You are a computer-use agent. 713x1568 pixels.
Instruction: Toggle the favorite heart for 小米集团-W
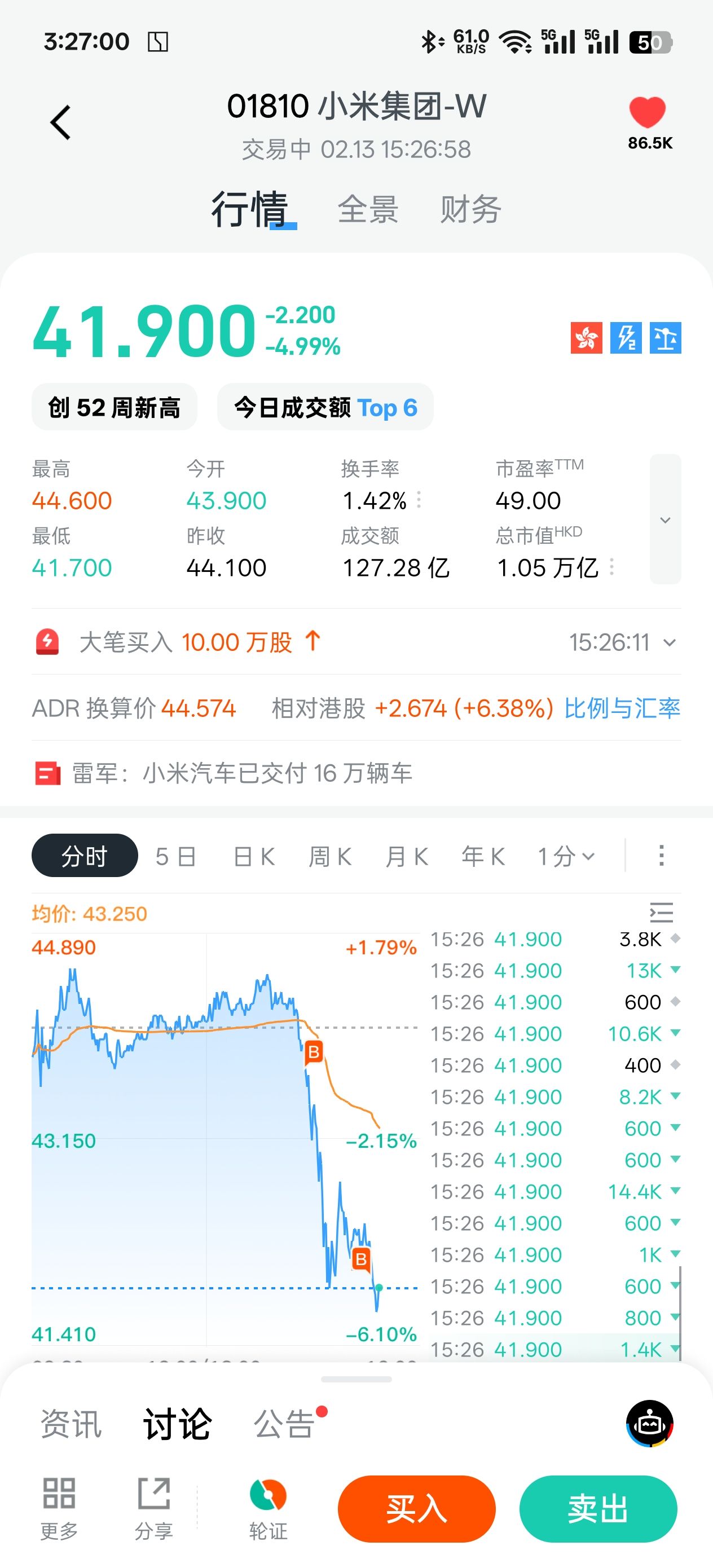point(649,113)
